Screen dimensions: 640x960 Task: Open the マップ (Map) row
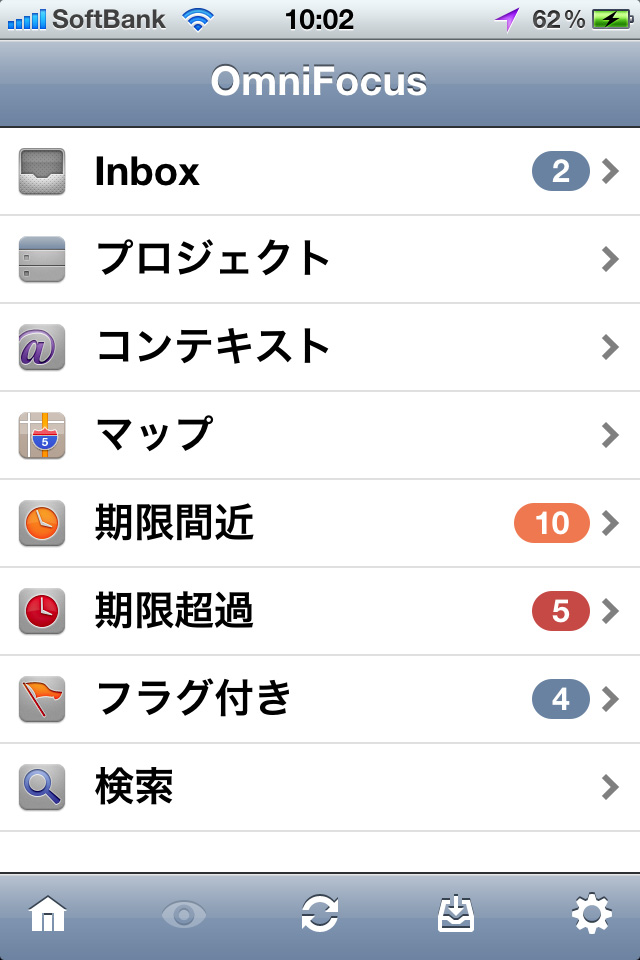click(320, 436)
